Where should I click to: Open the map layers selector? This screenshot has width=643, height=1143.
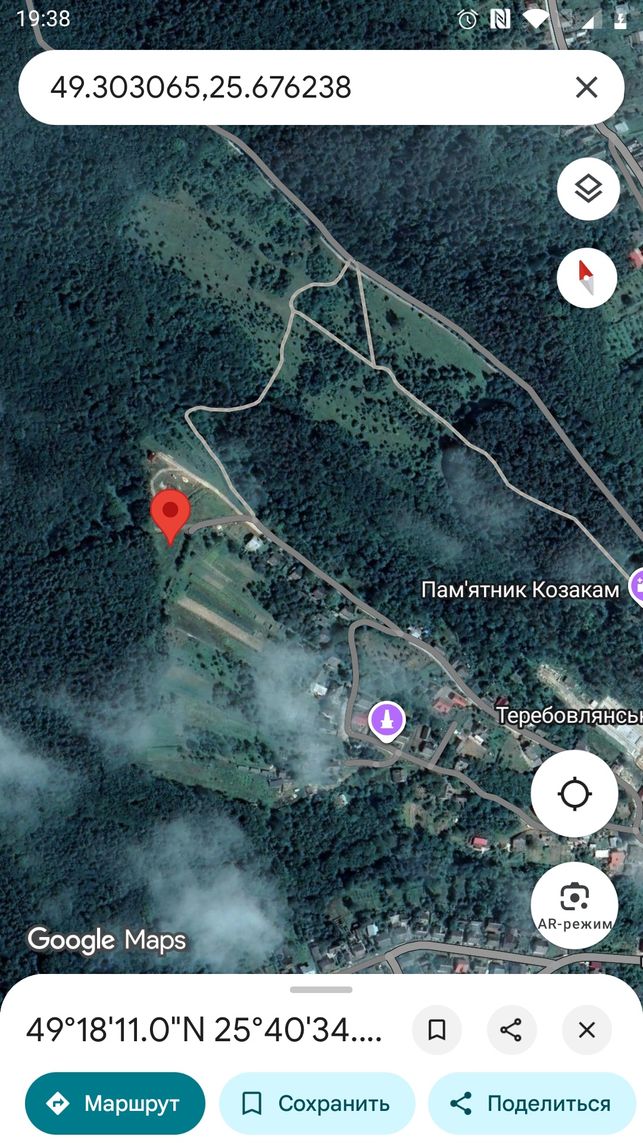[x=588, y=190]
